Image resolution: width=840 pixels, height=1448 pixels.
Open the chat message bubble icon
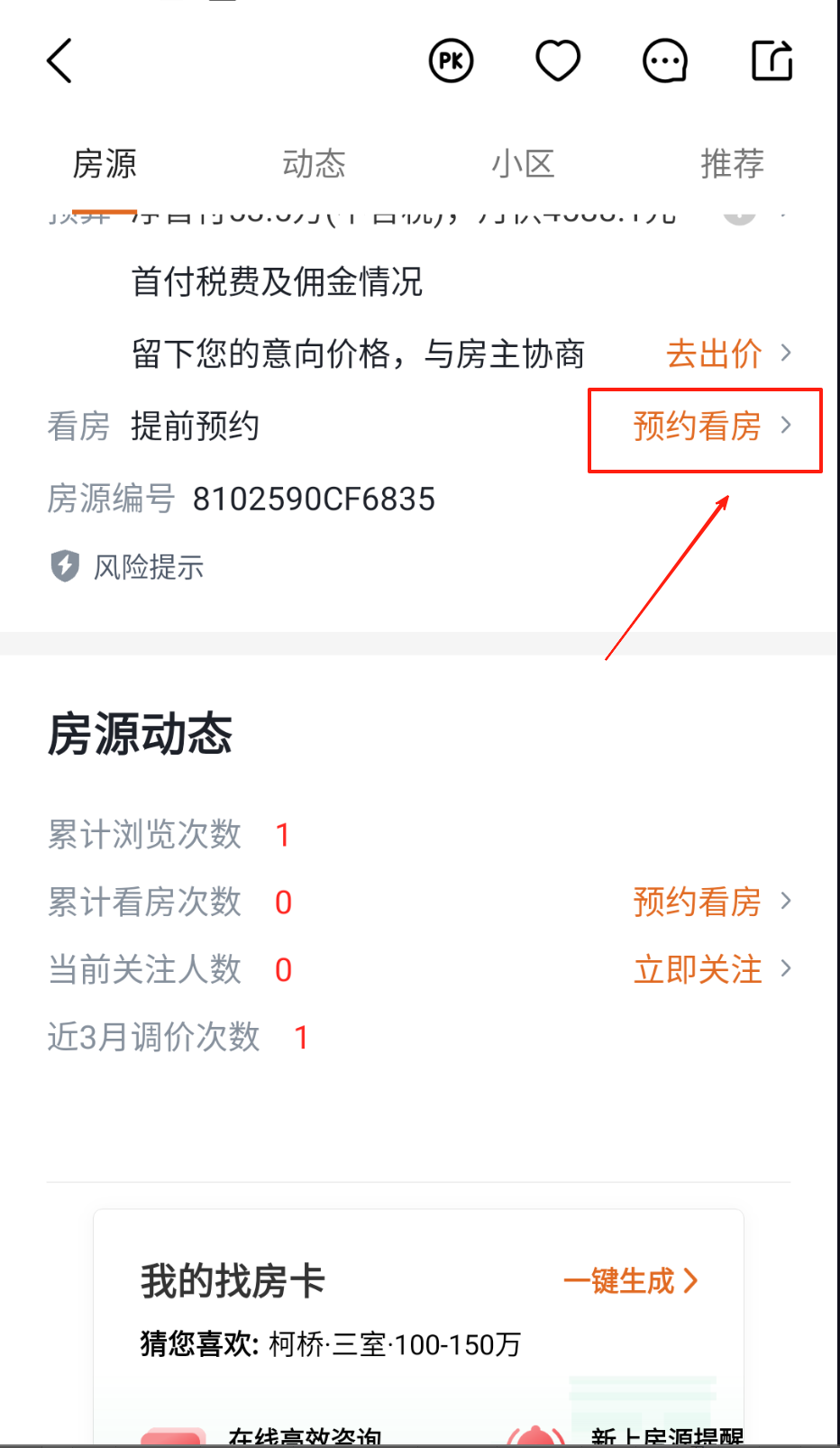[x=665, y=61]
